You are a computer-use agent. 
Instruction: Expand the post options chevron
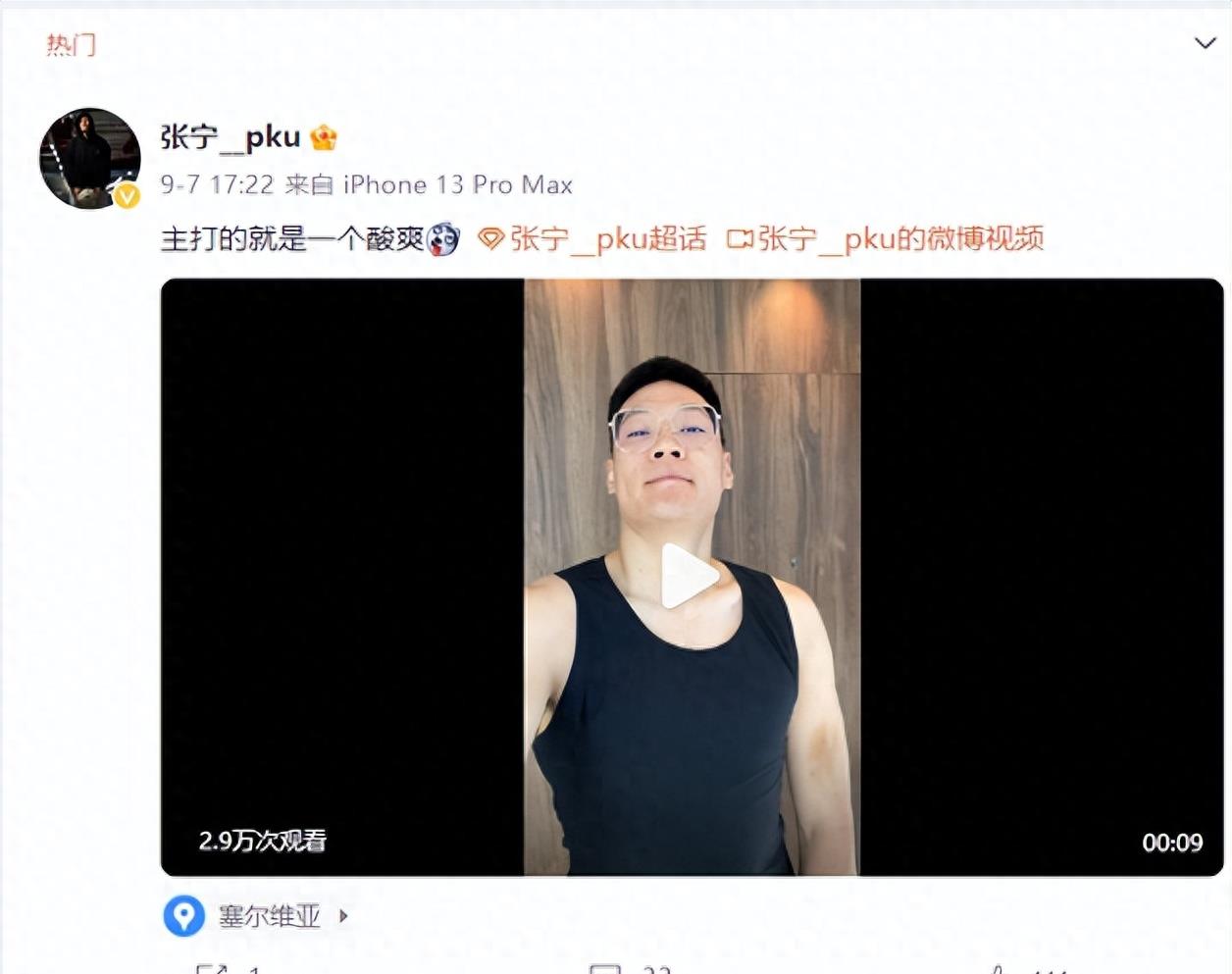1205,43
